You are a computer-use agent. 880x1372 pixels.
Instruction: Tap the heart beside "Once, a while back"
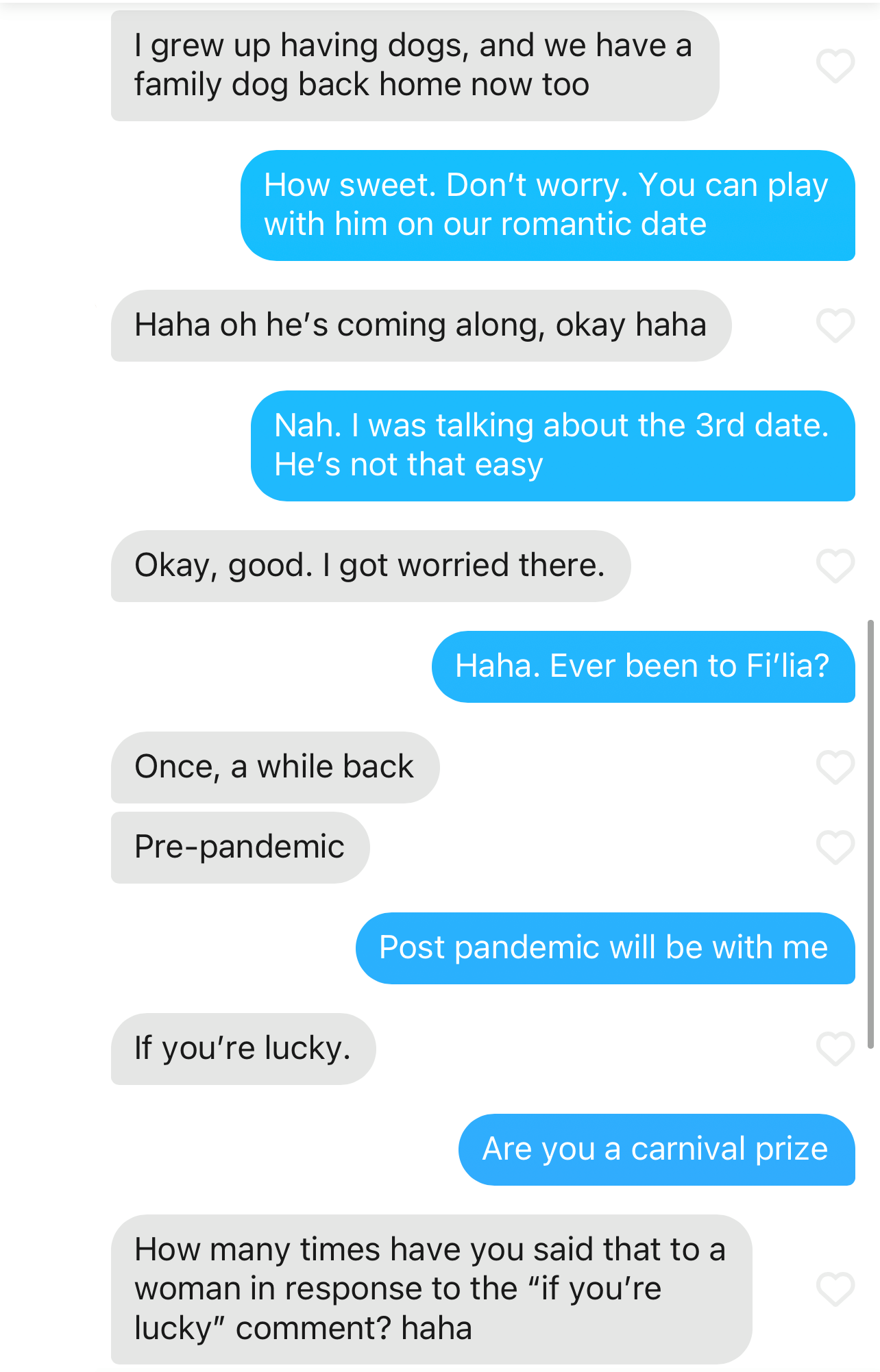point(835,767)
